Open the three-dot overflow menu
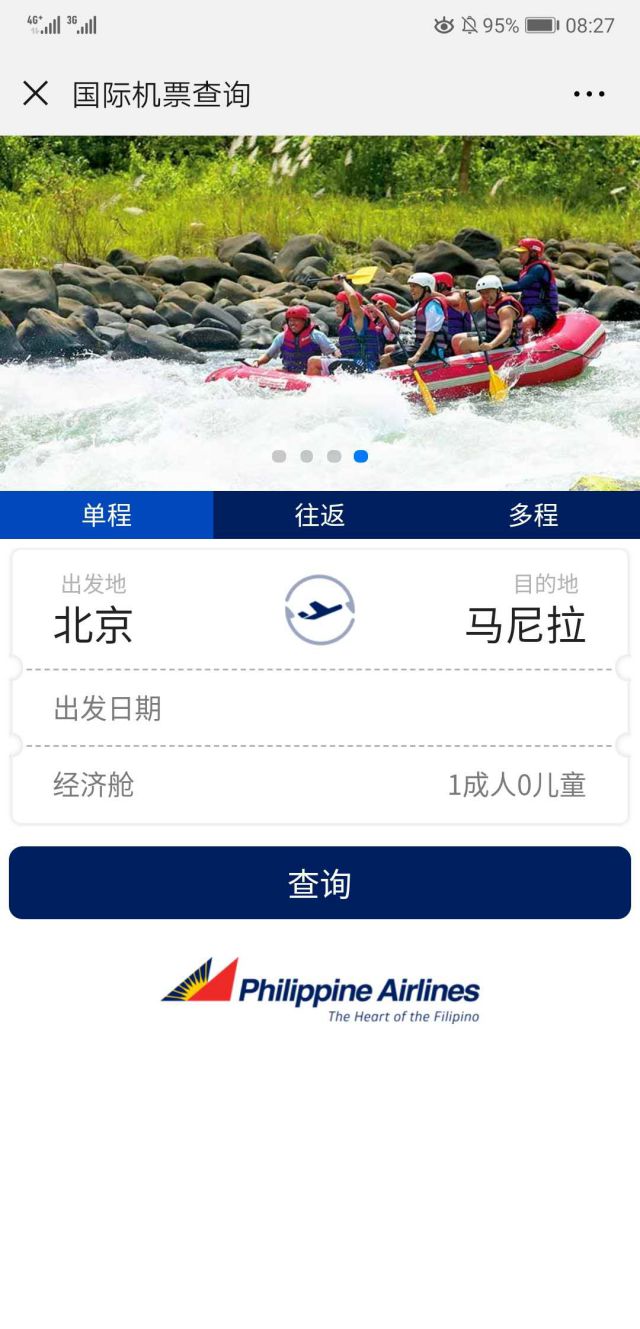Screen dimensions: 640x1329 (589, 94)
